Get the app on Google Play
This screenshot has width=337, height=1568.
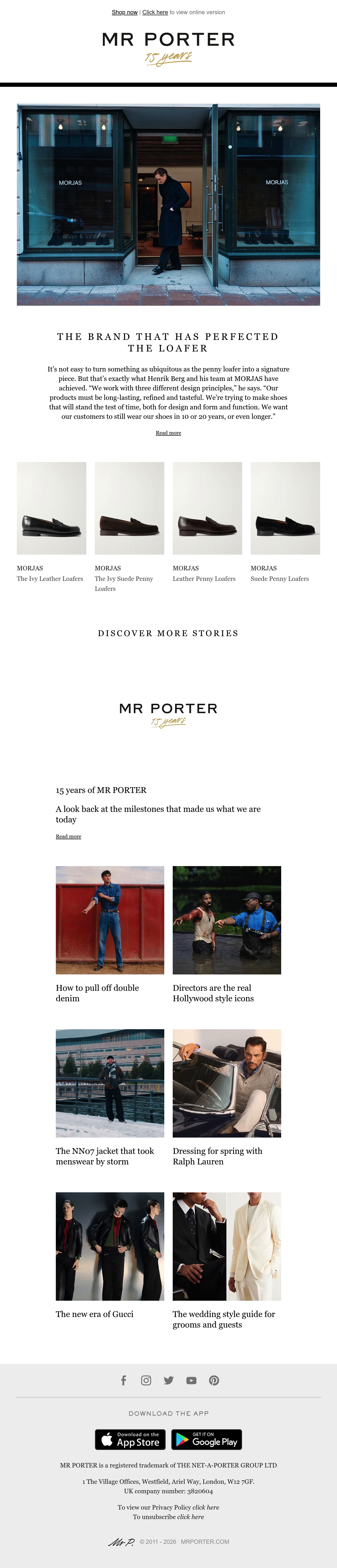207,1439
